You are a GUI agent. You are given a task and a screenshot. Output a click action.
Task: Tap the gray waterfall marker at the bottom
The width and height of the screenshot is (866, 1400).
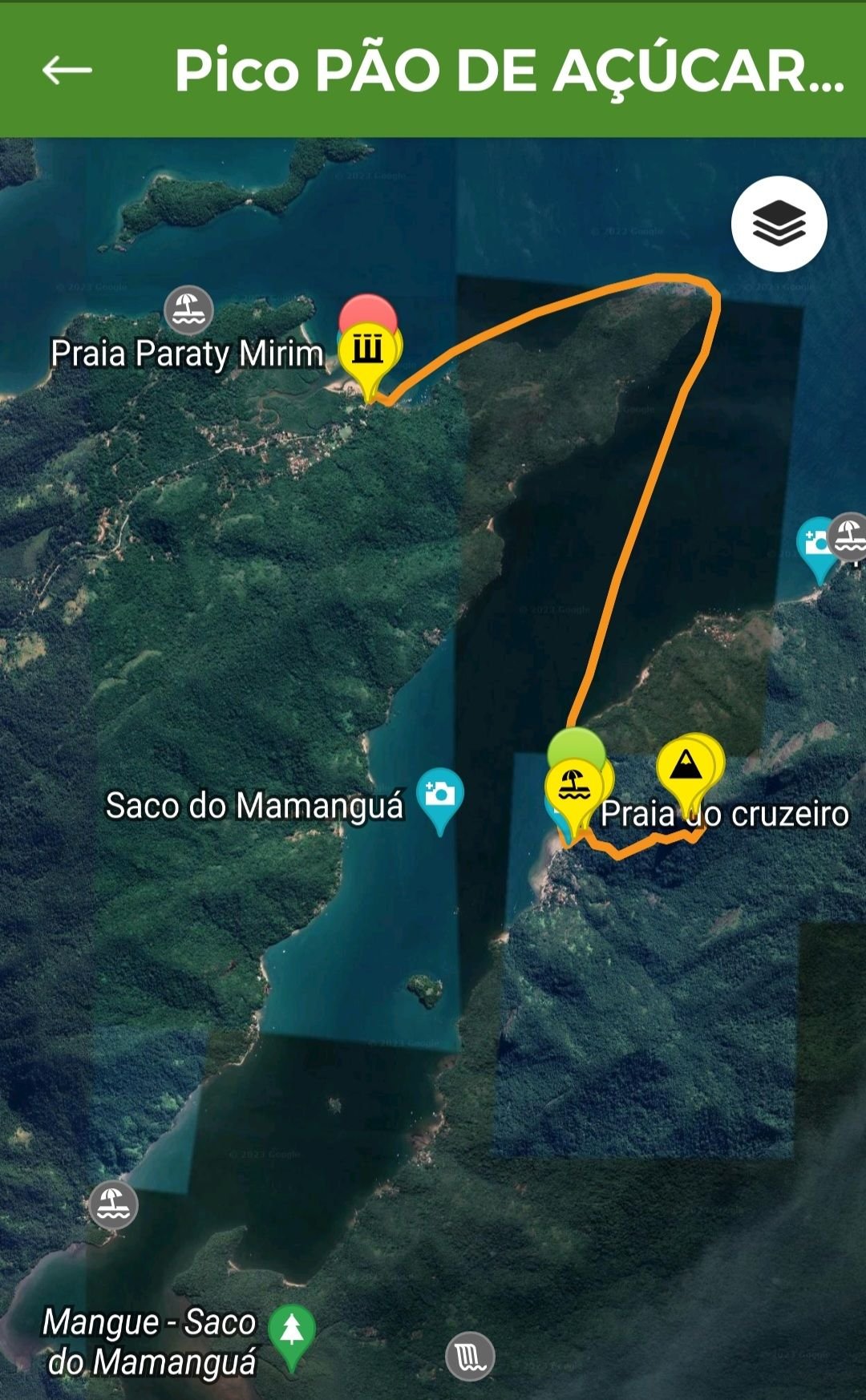(x=470, y=1357)
